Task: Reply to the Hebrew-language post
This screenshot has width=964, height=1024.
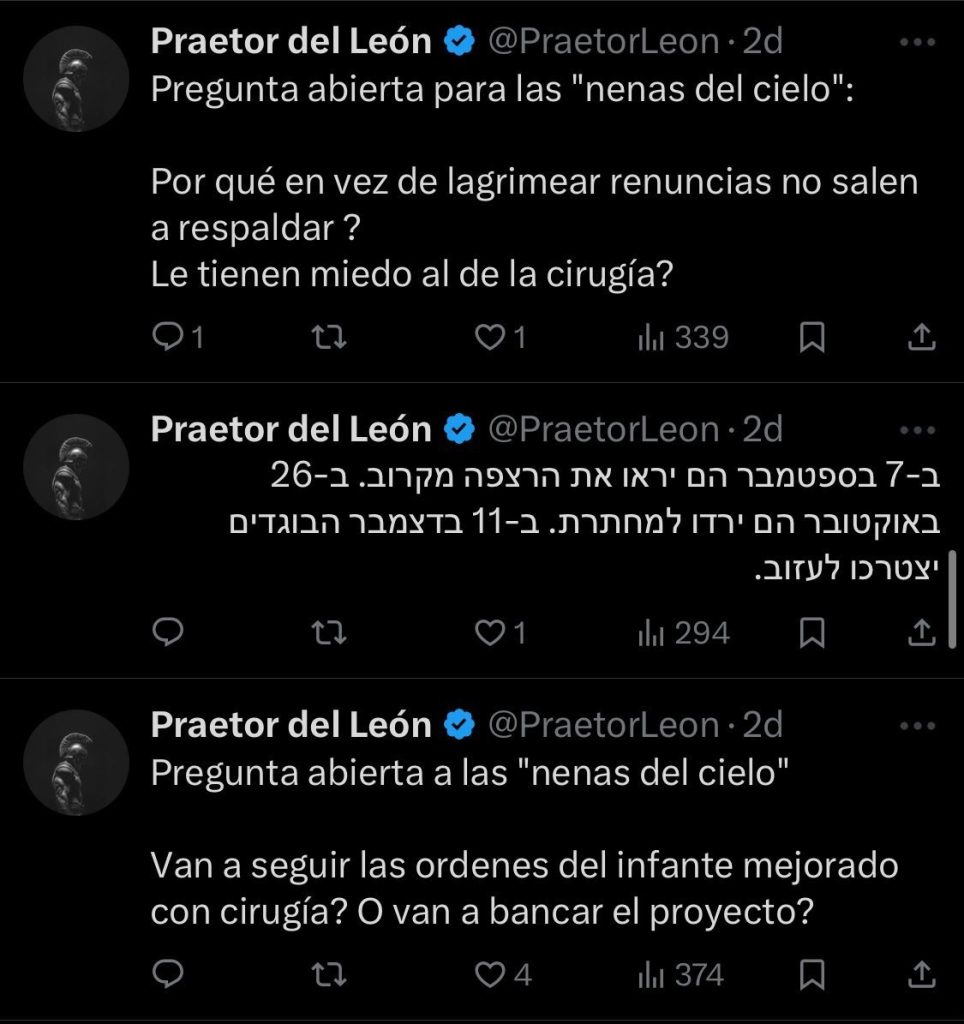Action: click(x=166, y=633)
